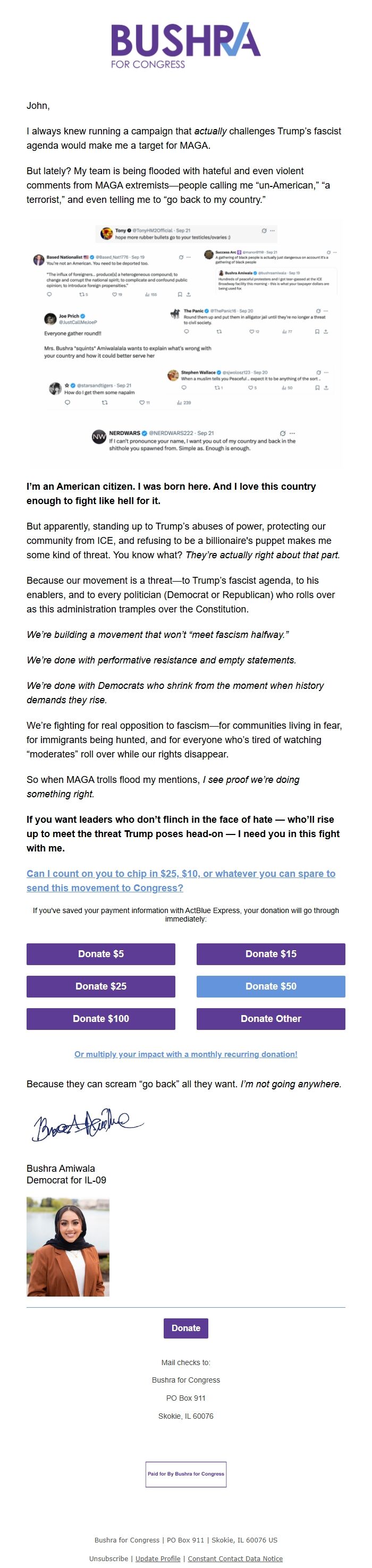372x1568 pixels.
Task: Tap the Donate $5 button
Action: click(x=100, y=953)
